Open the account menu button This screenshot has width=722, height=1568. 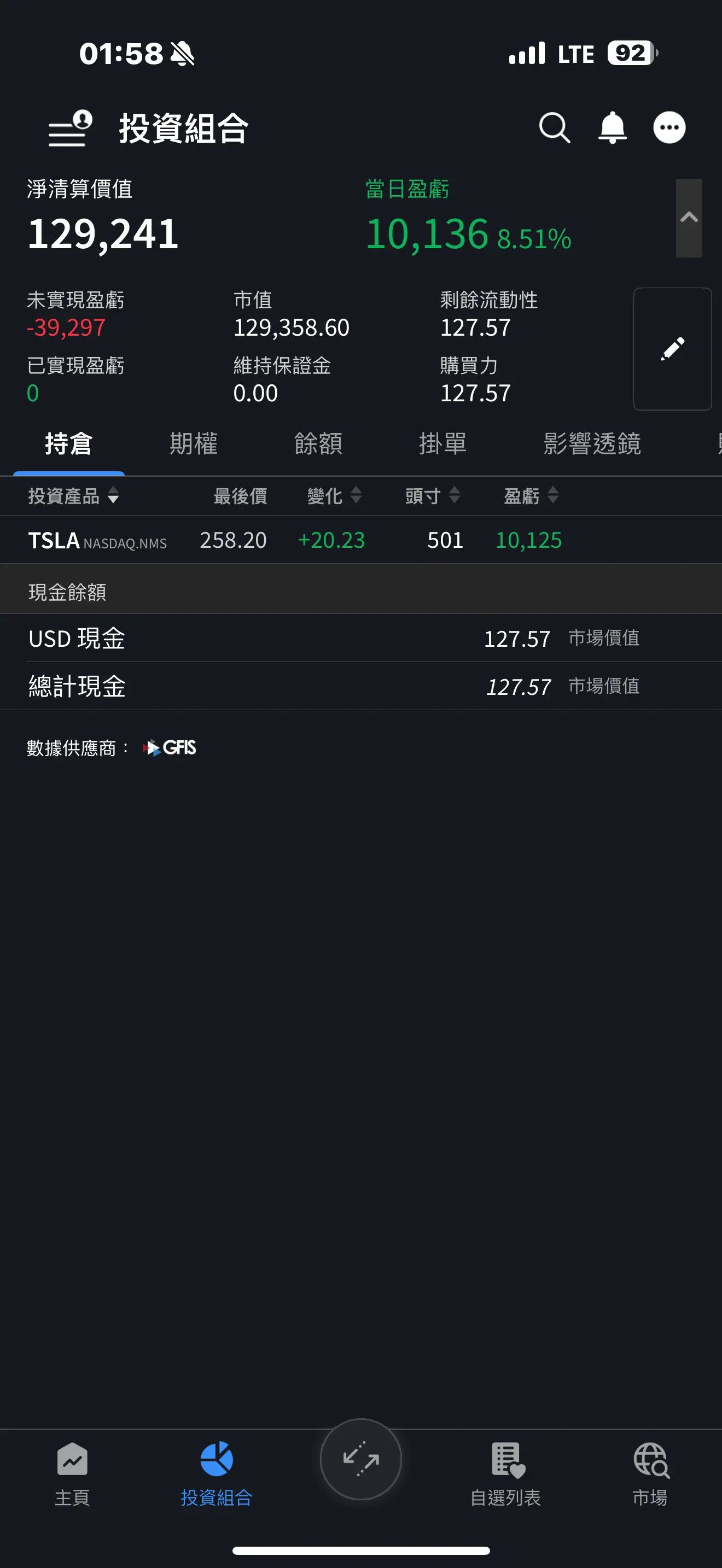click(70, 128)
